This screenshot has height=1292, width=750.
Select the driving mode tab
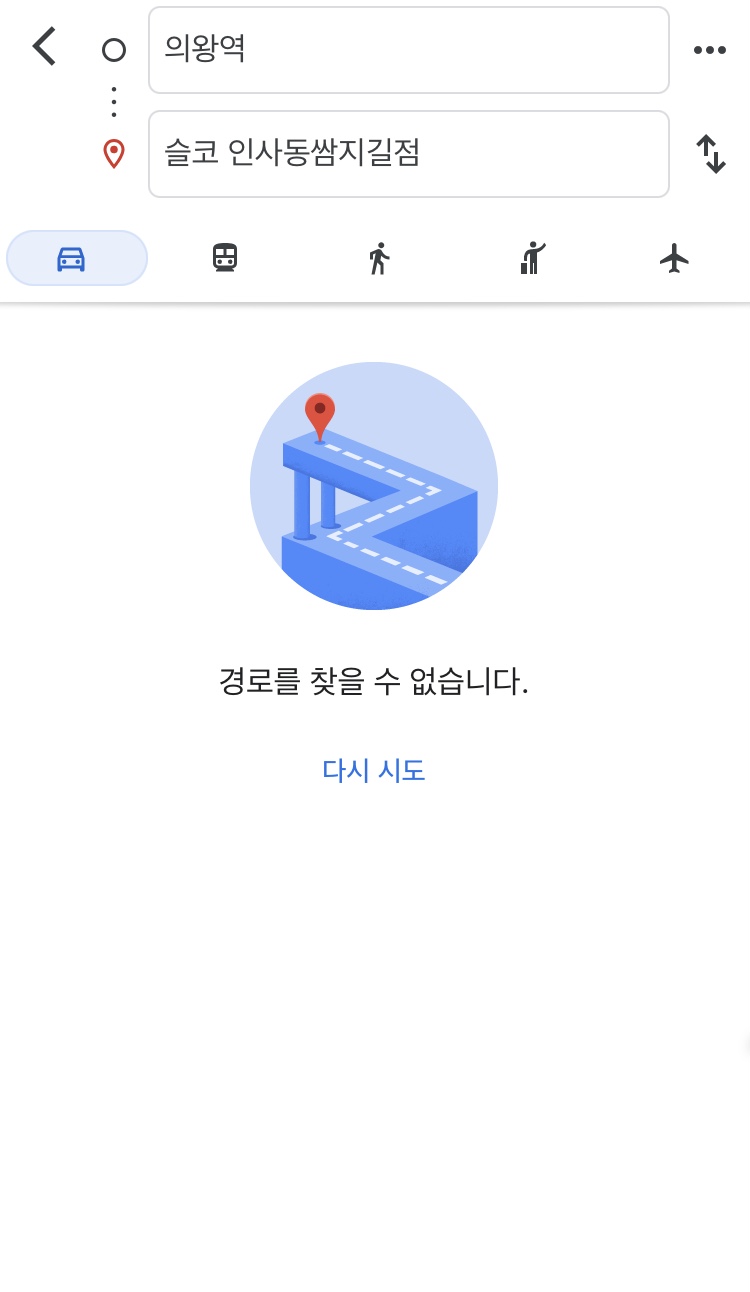(x=77, y=258)
